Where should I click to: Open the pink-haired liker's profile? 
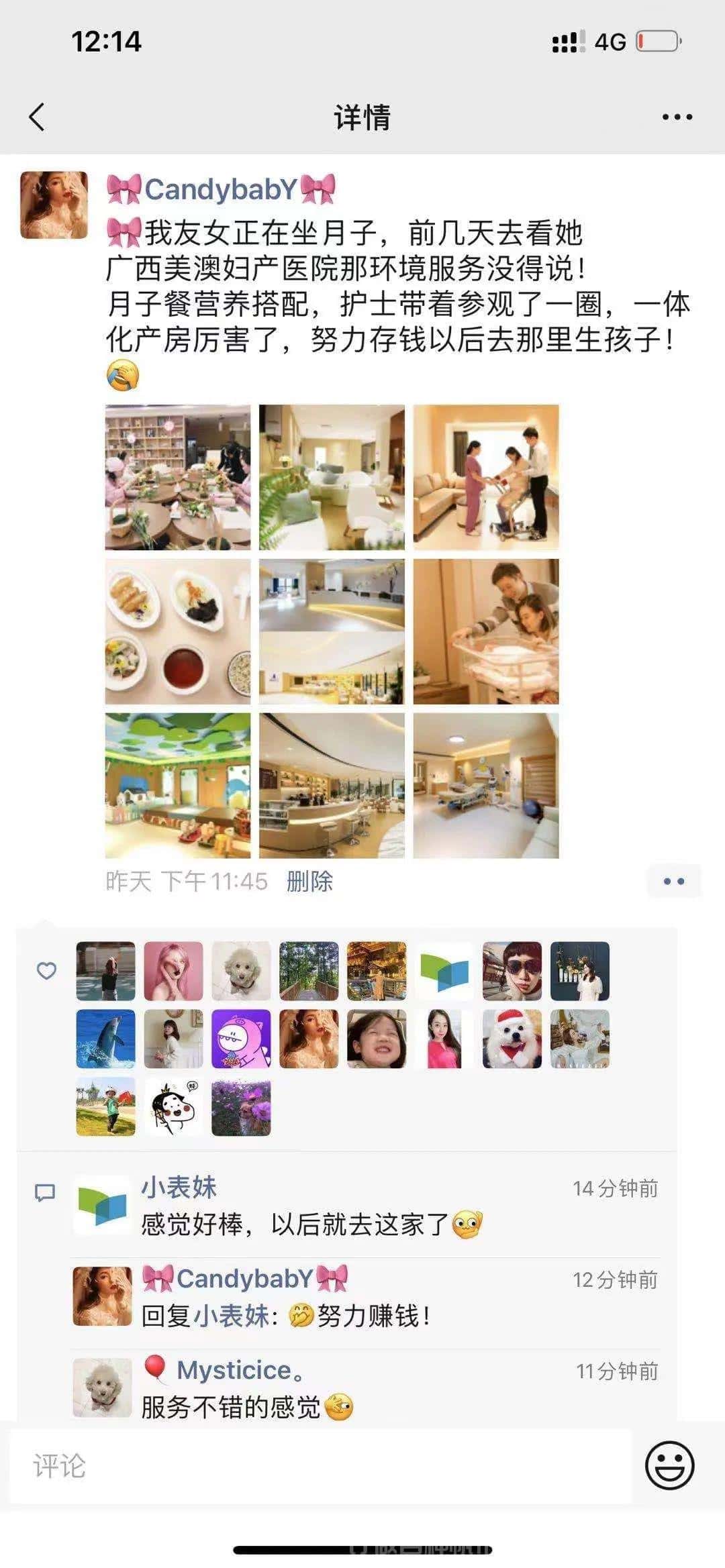(173, 971)
